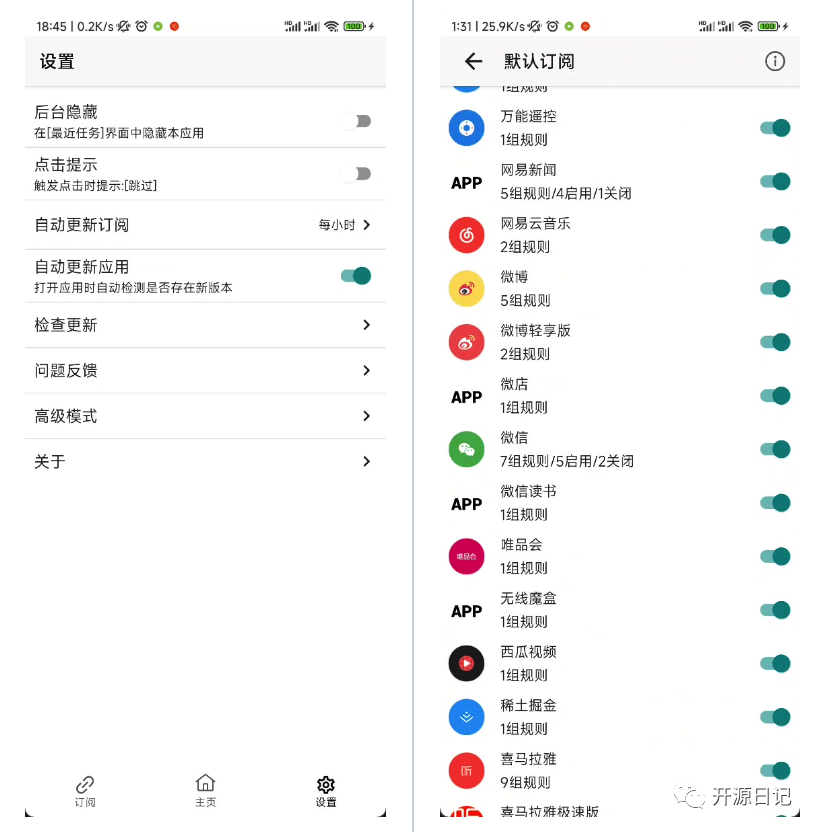This screenshot has width=818, height=832.
Task: Tap the 万能遥控 remote control icon
Action: (x=466, y=127)
